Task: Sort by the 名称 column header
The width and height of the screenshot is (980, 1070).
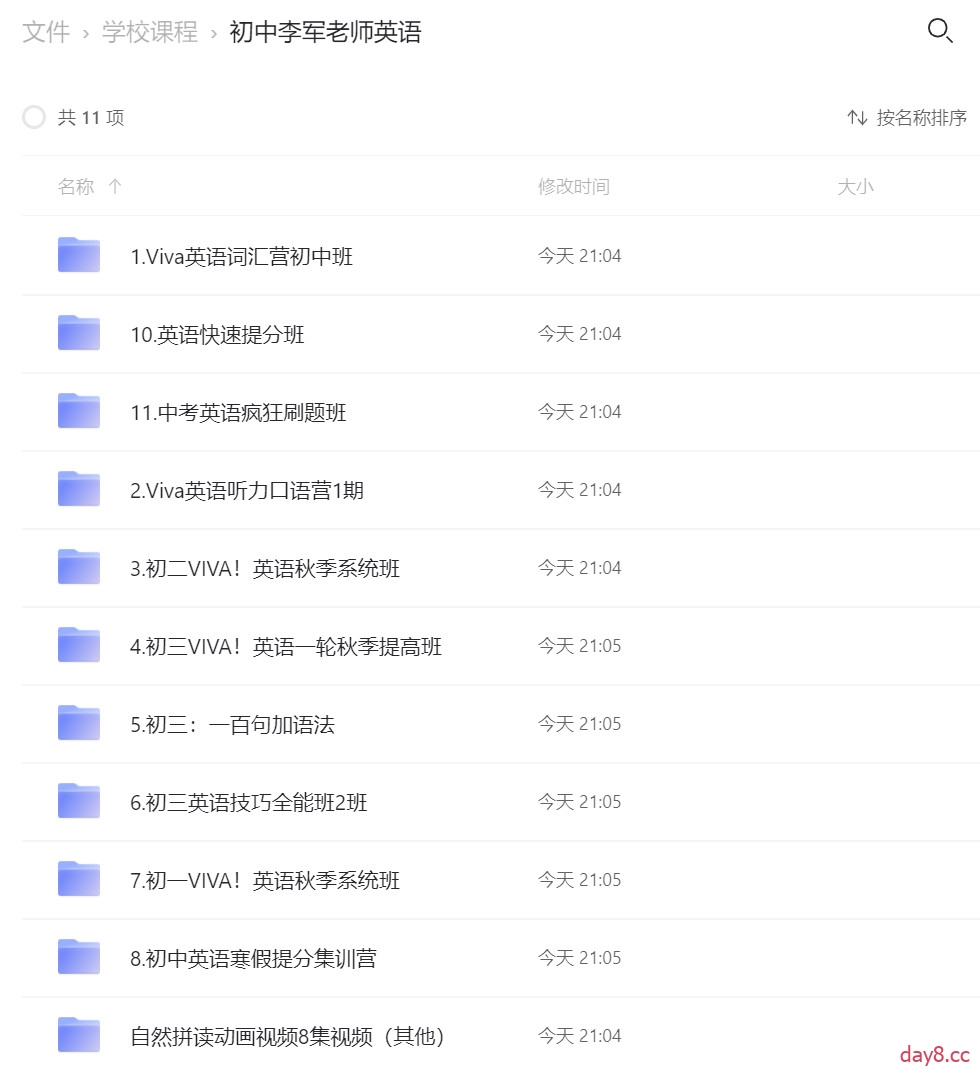Action: click(77, 187)
